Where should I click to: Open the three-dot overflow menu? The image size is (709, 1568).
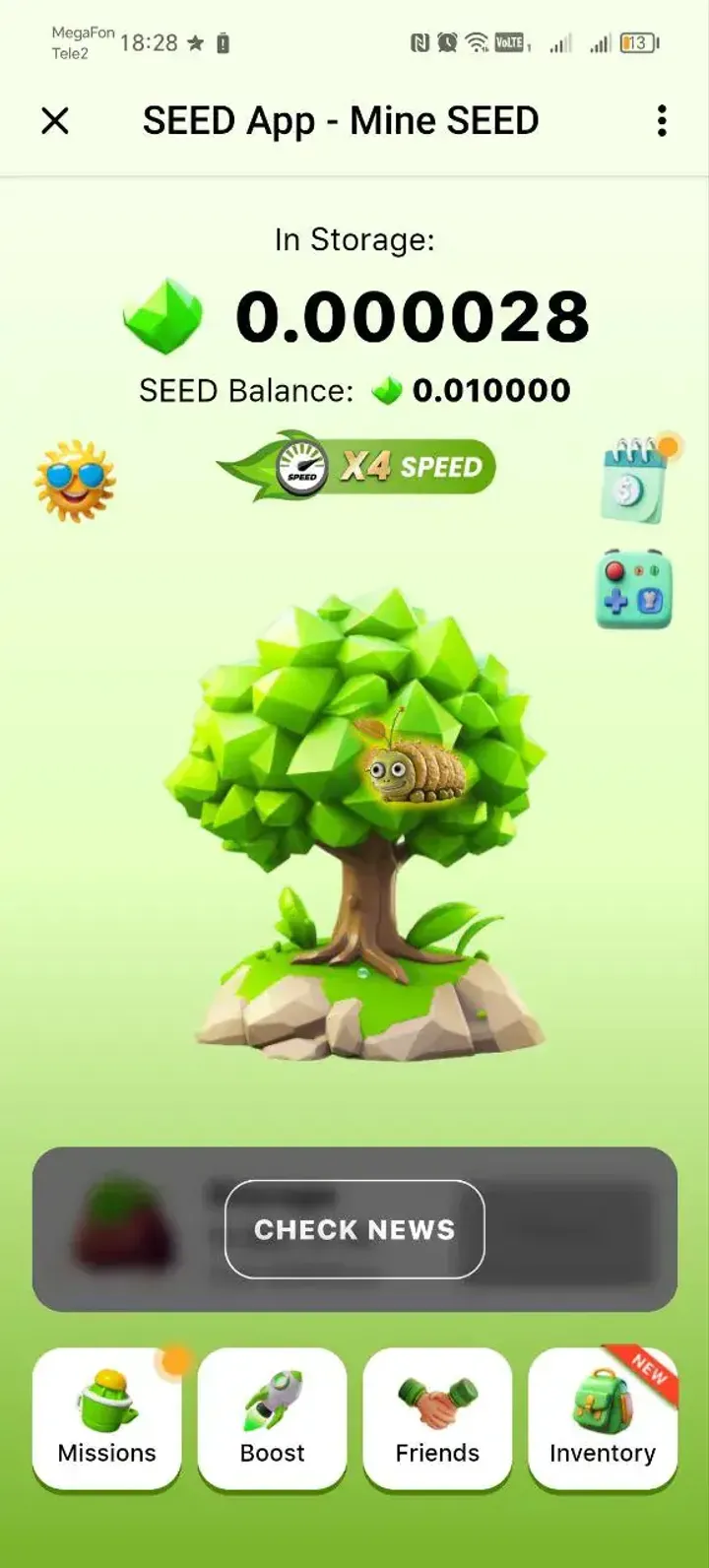(x=662, y=121)
